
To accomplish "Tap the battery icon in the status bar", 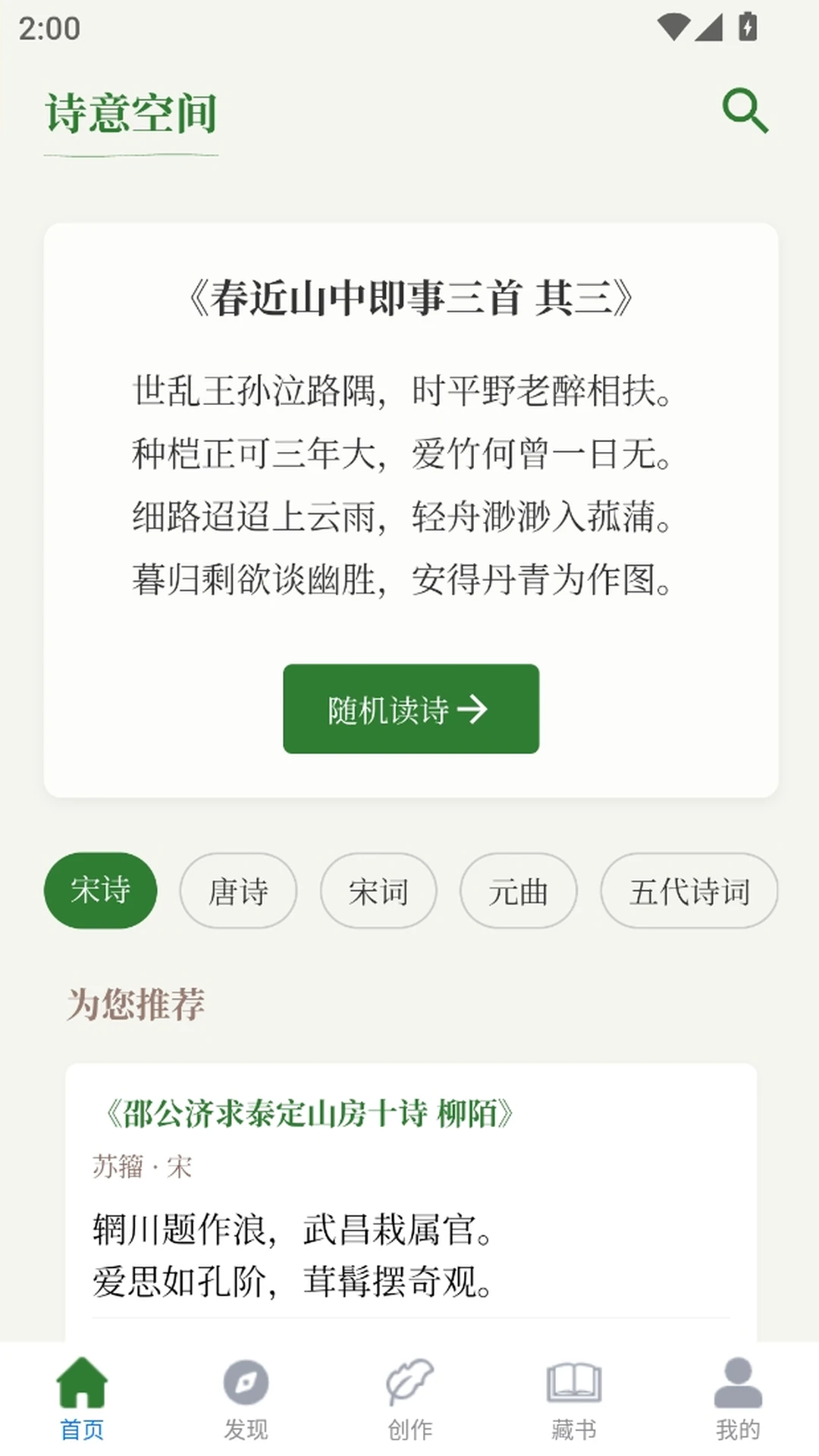I will [749, 25].
